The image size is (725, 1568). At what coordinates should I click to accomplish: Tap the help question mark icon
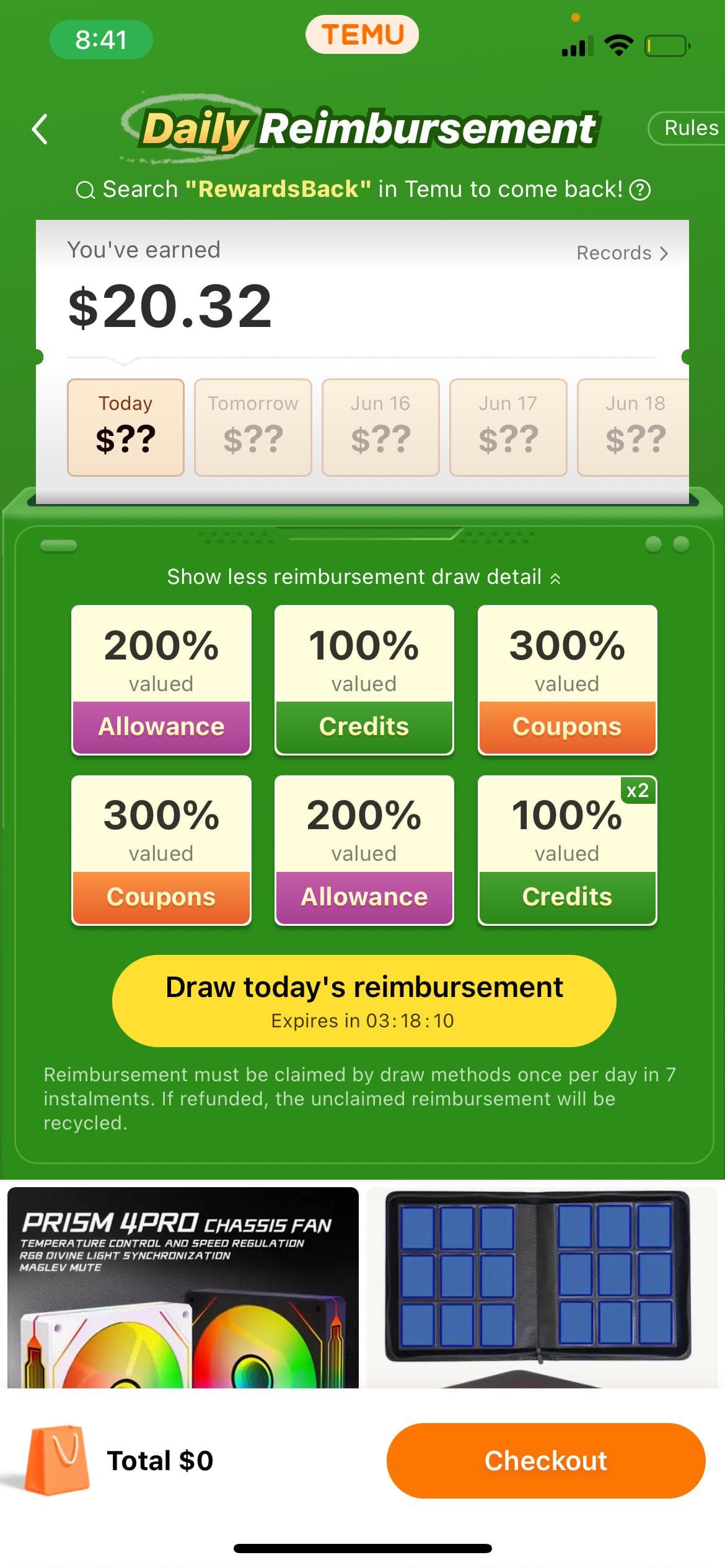(x=639, y=190)
